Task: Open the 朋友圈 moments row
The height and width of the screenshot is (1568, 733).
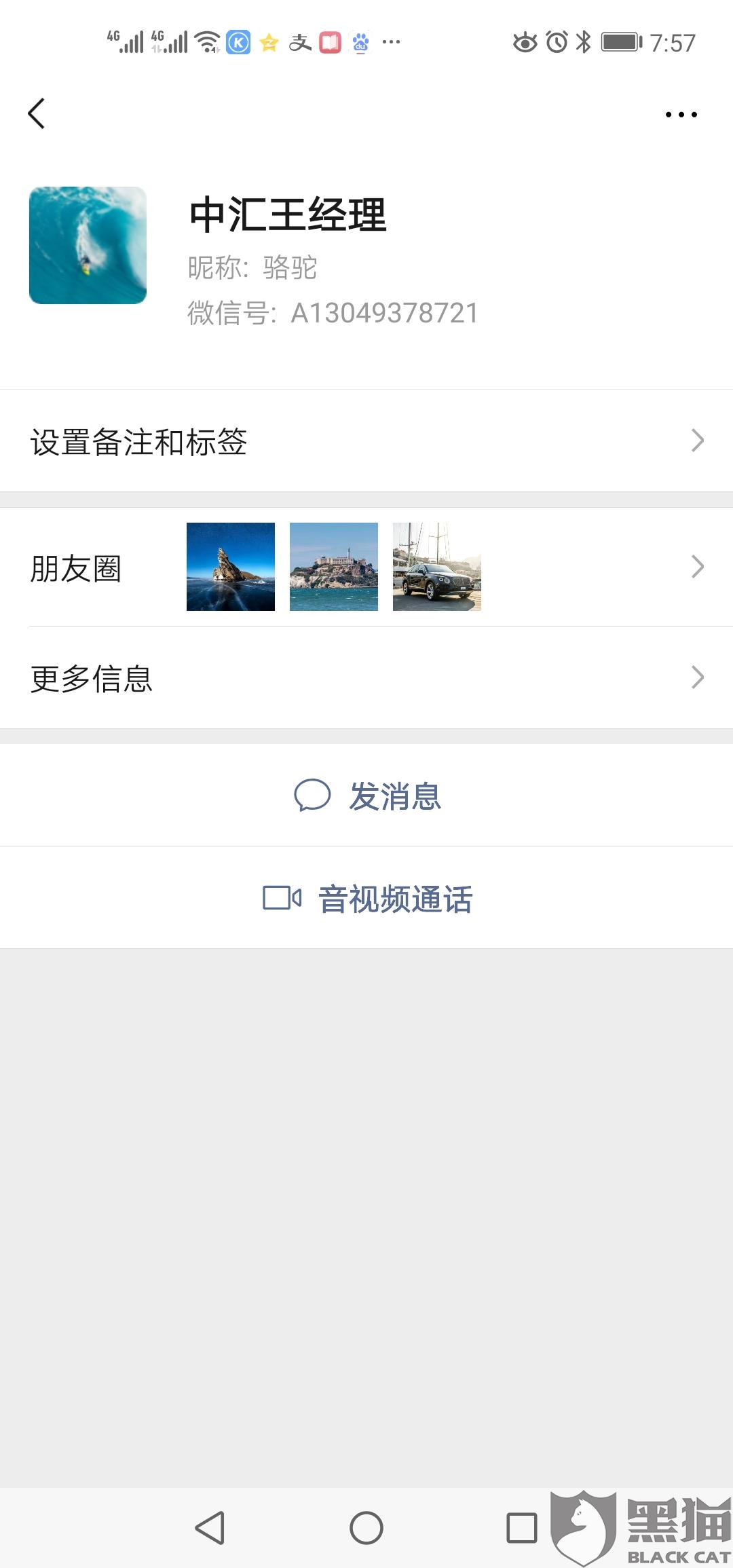Action: click(x=366, y=567)
